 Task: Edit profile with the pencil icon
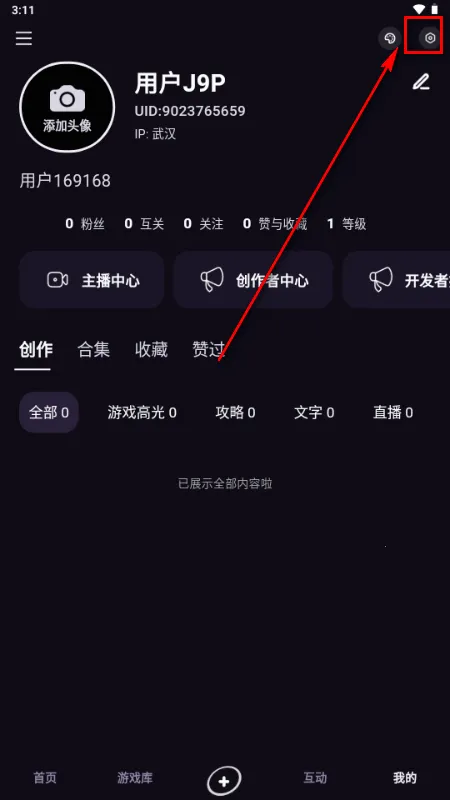click(421, 82)
